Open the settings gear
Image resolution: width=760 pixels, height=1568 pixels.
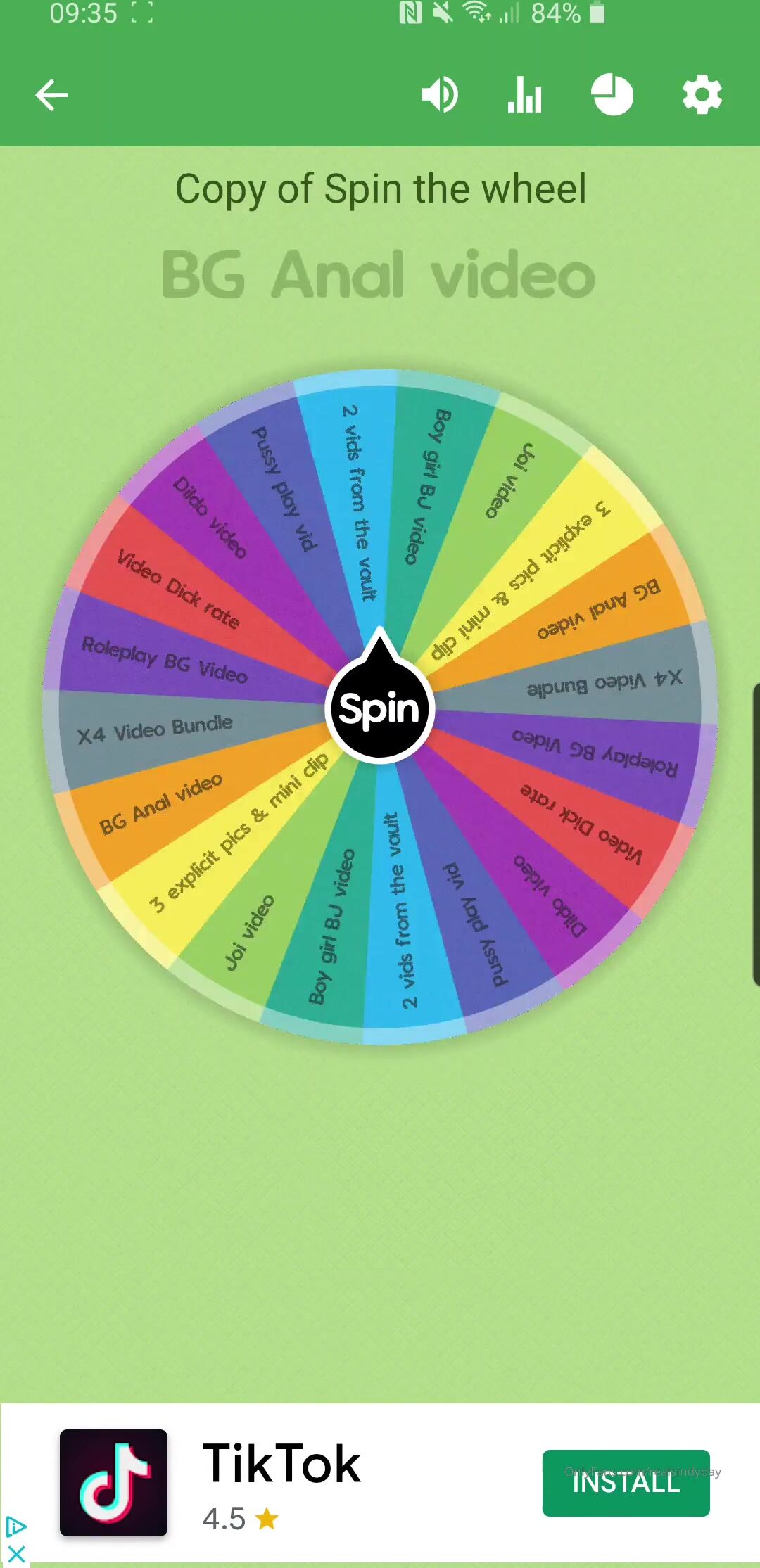coord(702,95)
